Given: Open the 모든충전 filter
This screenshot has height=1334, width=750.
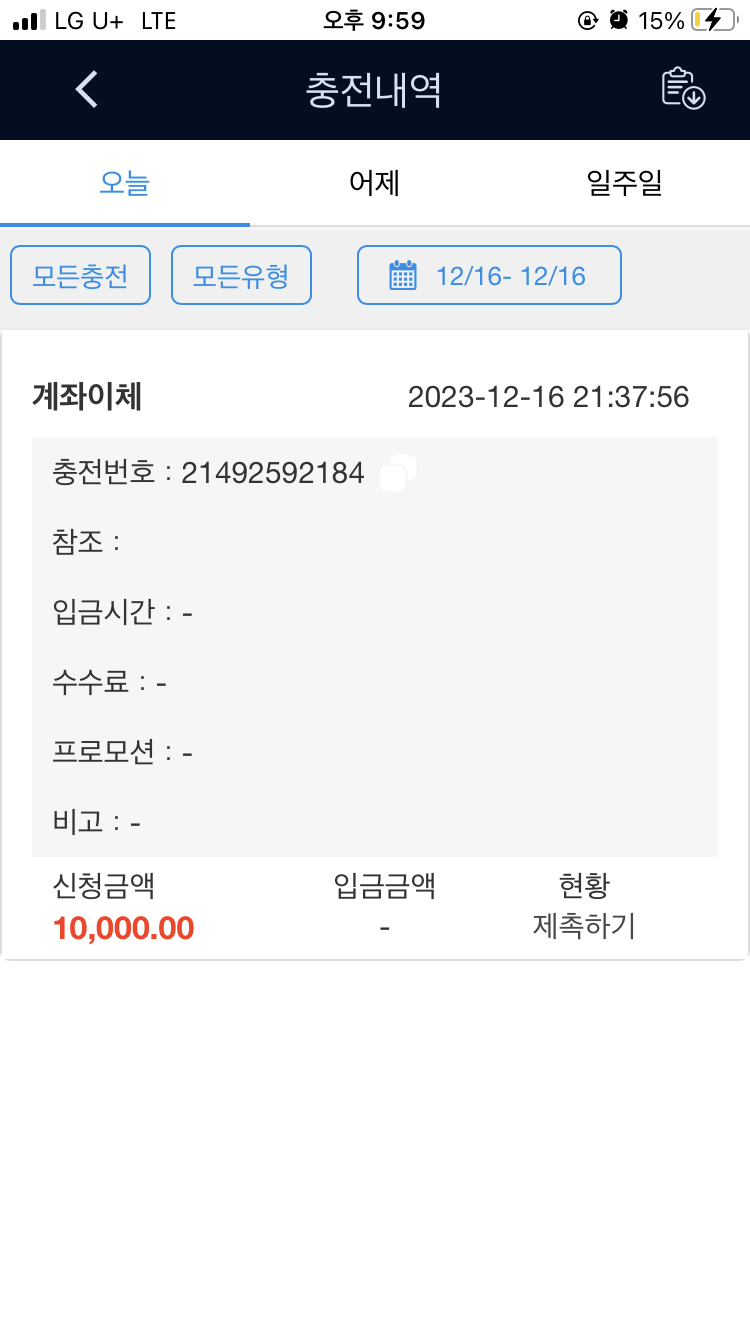Looking at the screenshot, I should tap(80, 275).
